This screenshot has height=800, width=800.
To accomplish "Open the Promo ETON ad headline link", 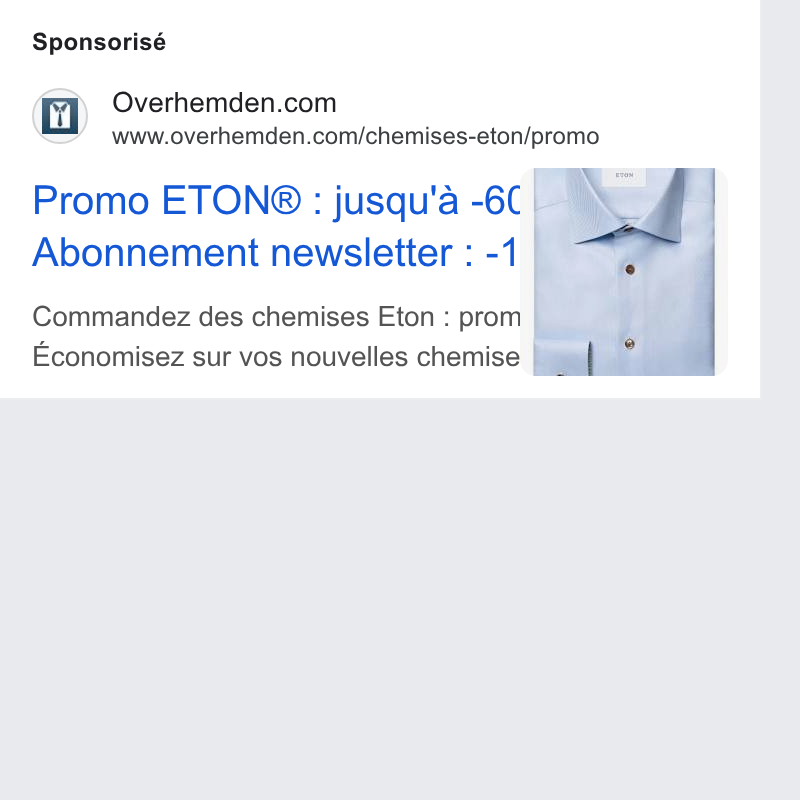I will [276, 226].
